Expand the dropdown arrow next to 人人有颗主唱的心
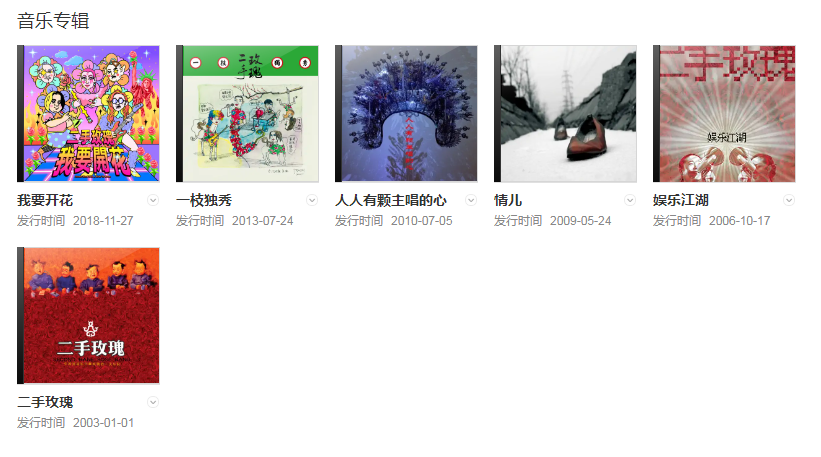 tap(471, 200)
